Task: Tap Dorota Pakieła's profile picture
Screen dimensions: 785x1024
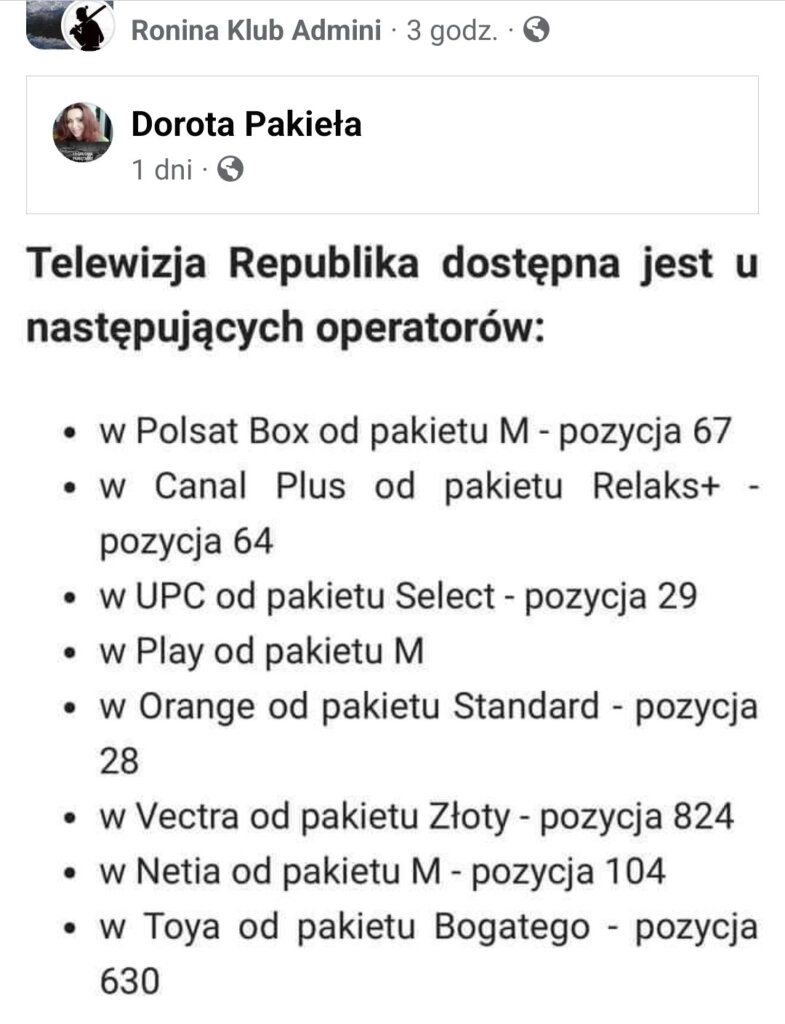Action: click(82, 132)
